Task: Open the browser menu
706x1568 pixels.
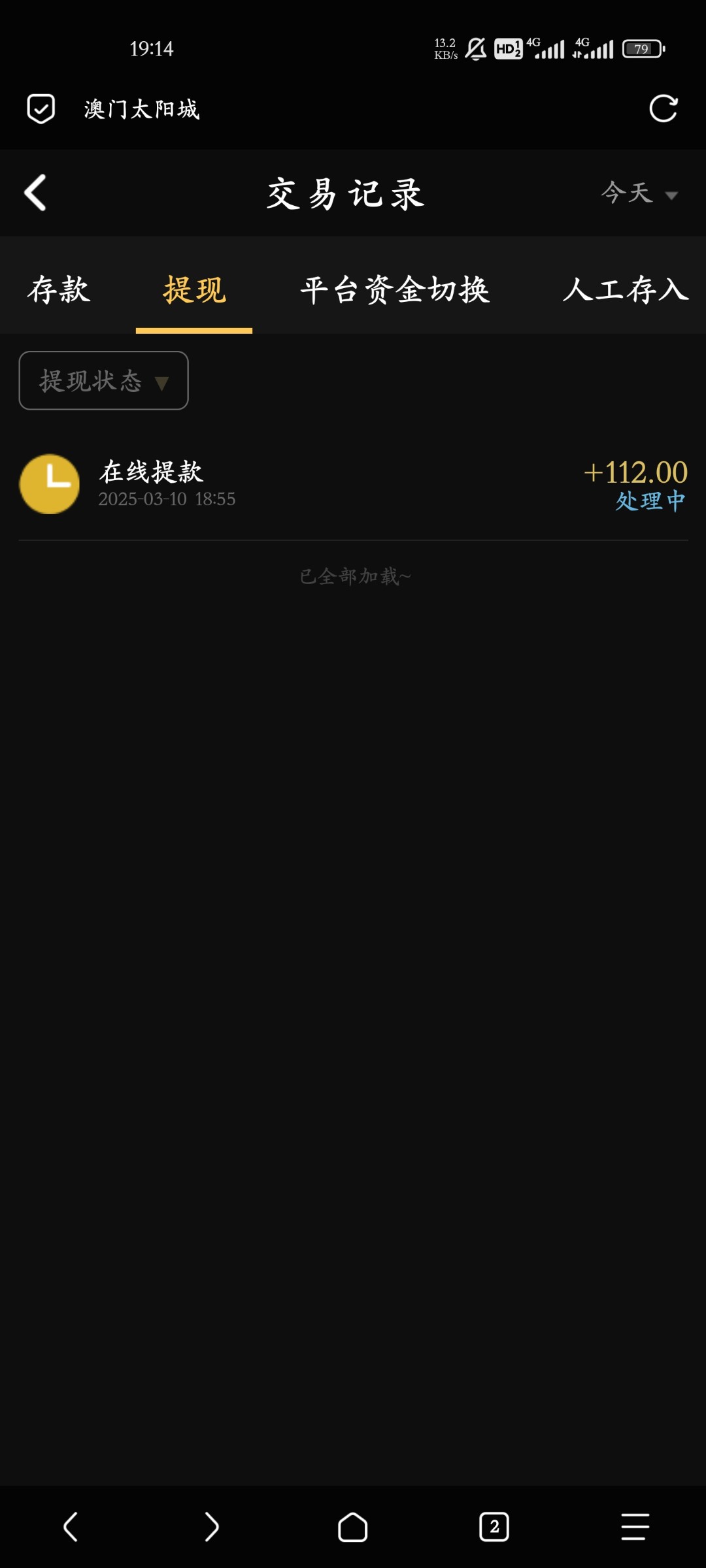Action: pyautogui.click(x=635, y=1527)
